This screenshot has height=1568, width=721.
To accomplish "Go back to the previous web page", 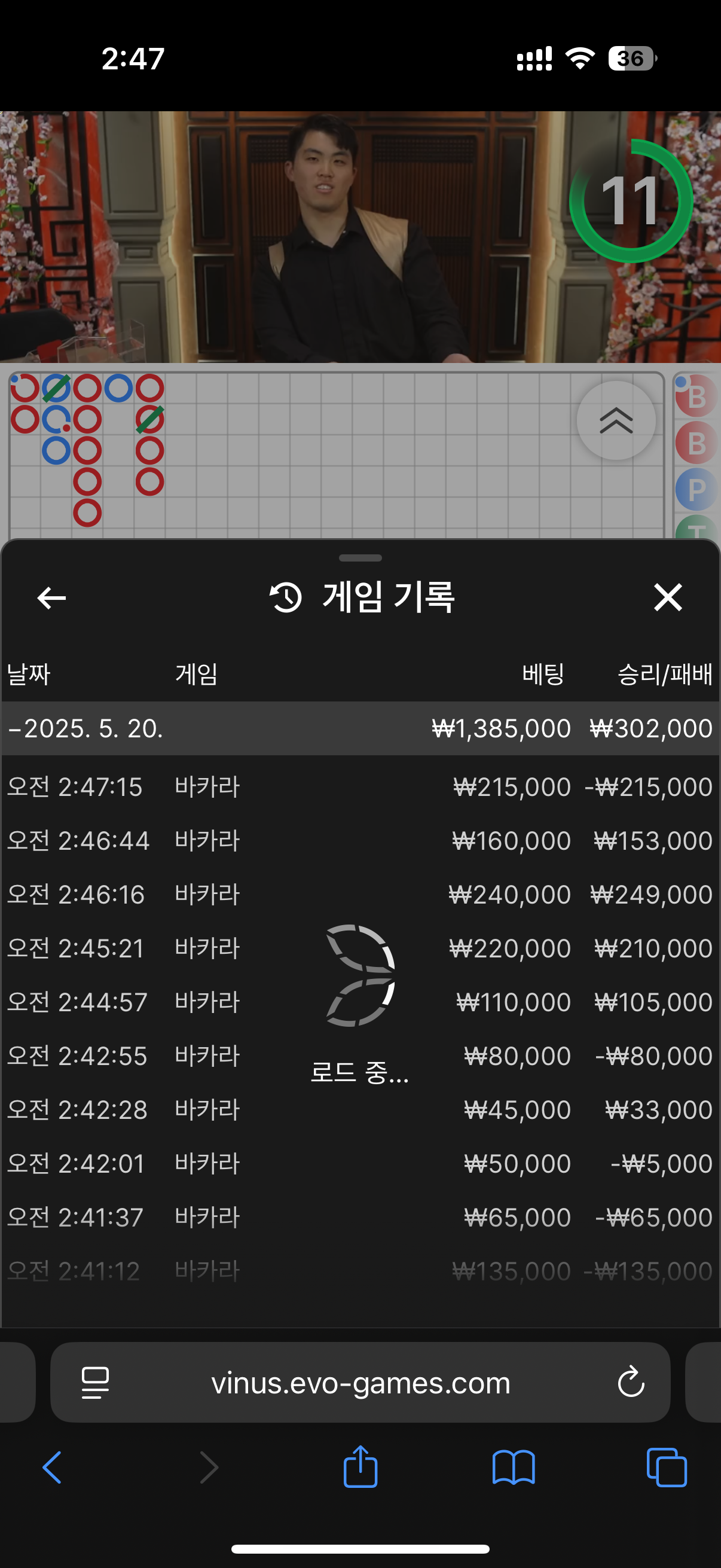I will 53,1467.
